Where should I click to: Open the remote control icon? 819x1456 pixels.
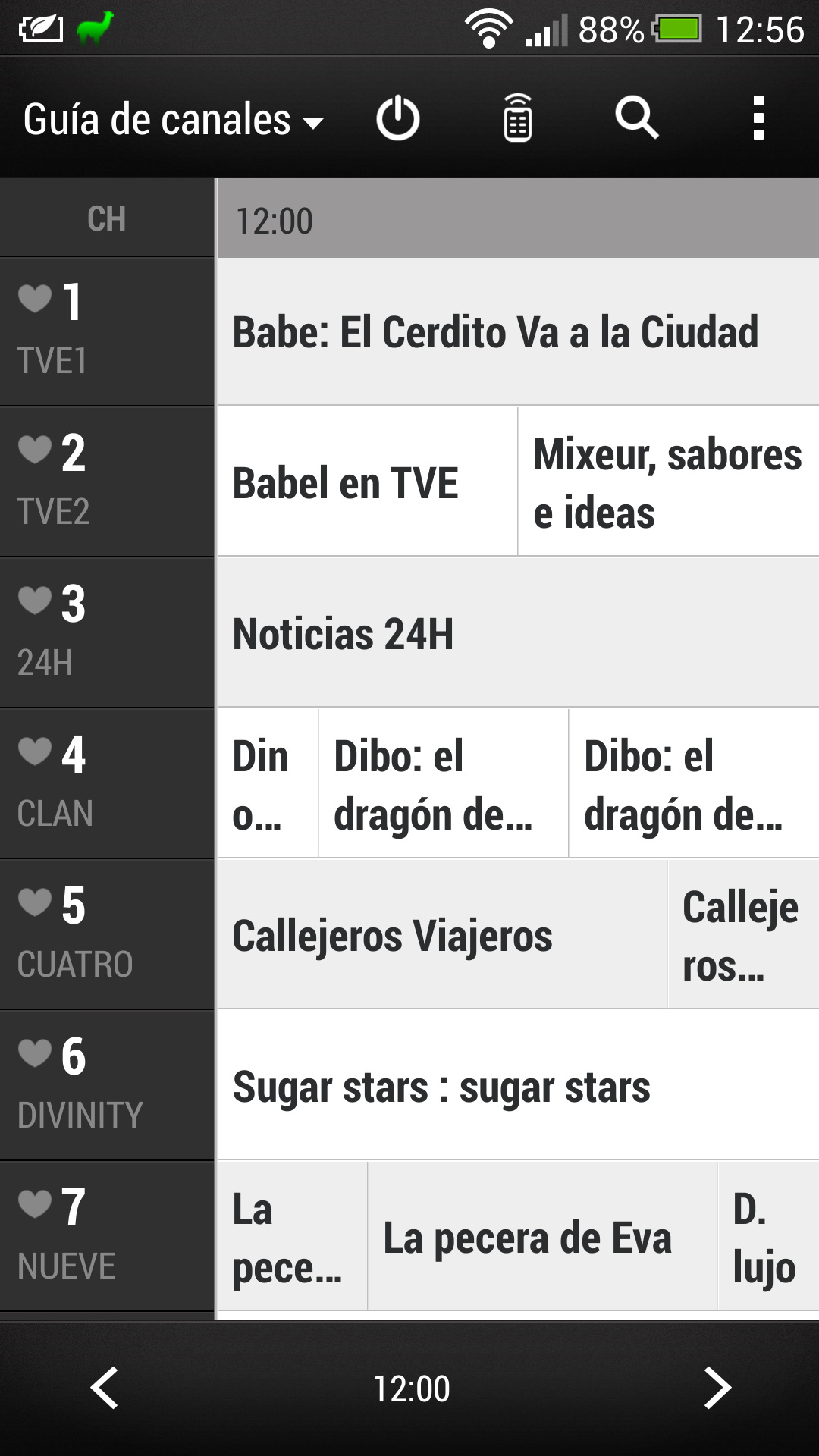[518, 118]
